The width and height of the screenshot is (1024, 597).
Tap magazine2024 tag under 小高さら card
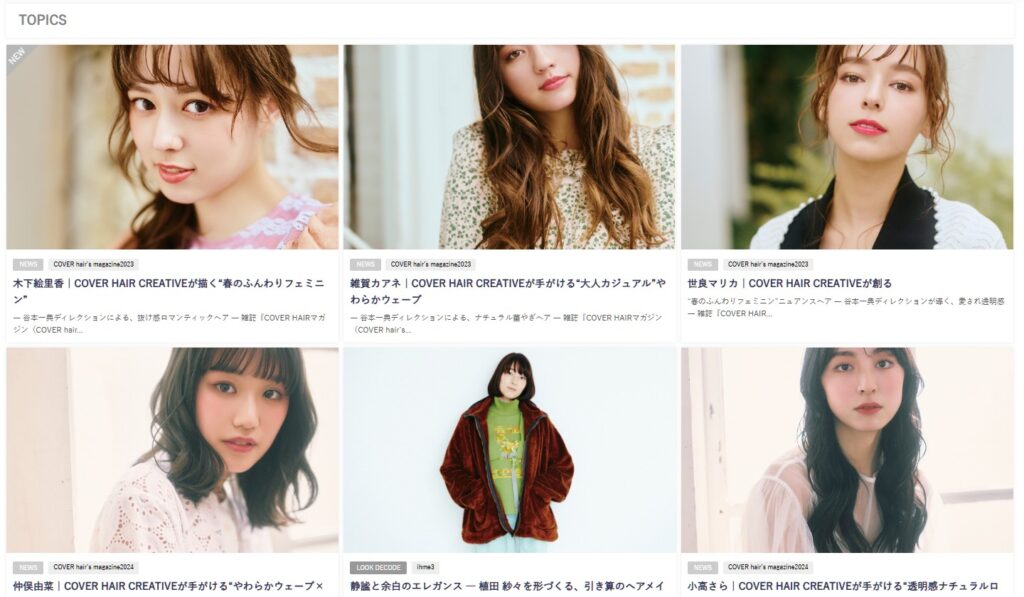pyautogui.click(x=769, y=568)
